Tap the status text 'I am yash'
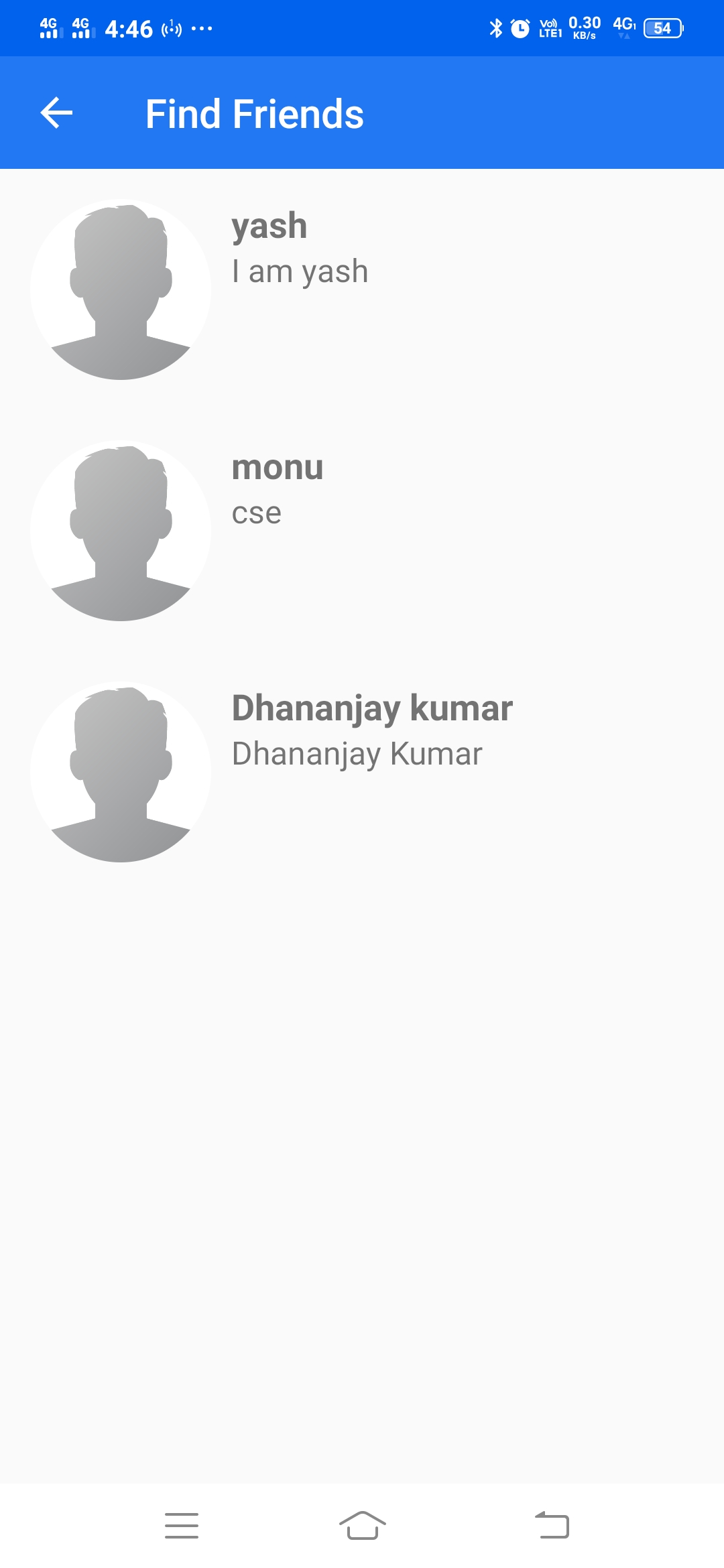Viewport: 724px width, 1568px height. point(300,271)
